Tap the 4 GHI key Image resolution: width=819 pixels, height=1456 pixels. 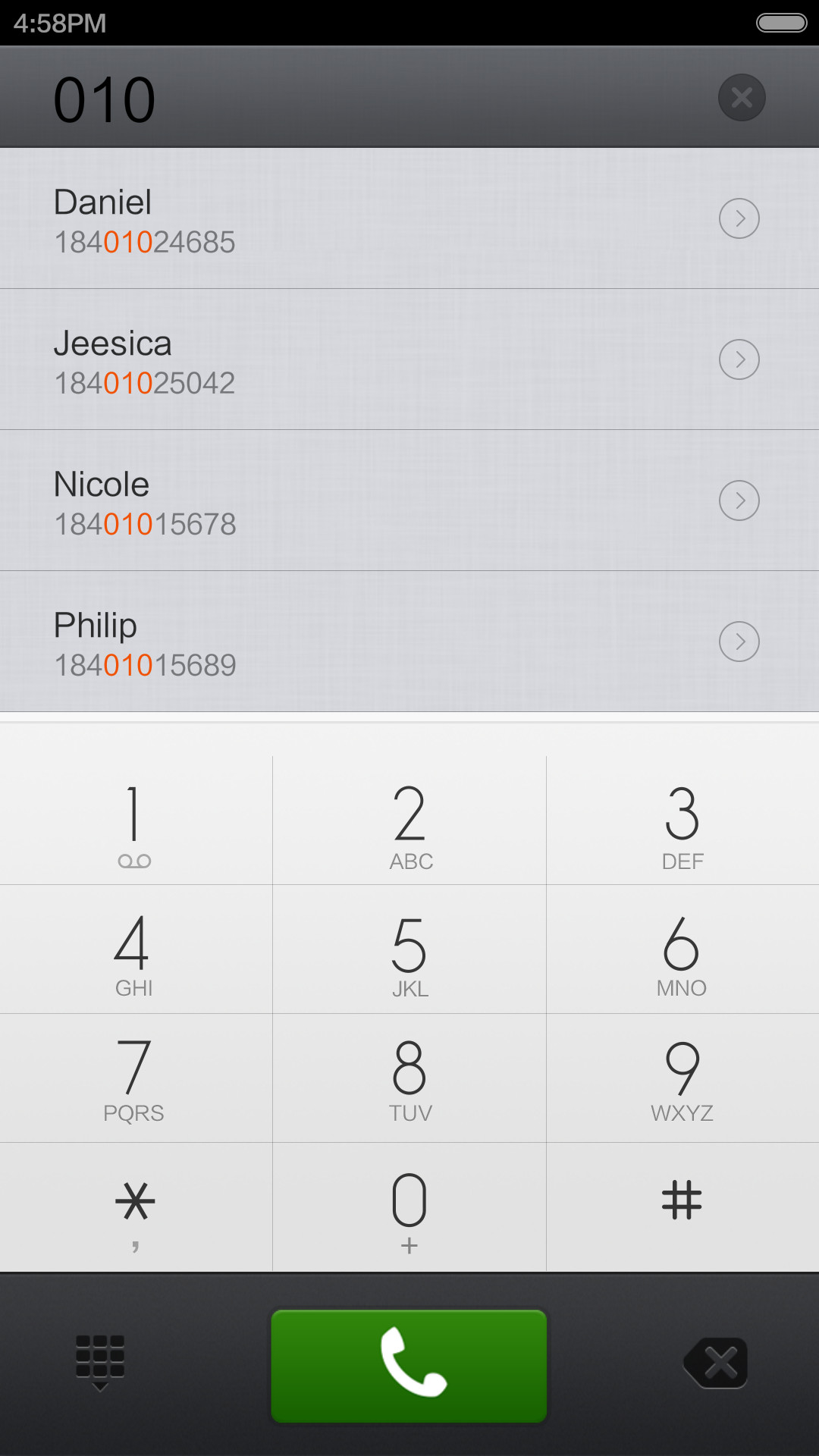[x=136, y=949]
